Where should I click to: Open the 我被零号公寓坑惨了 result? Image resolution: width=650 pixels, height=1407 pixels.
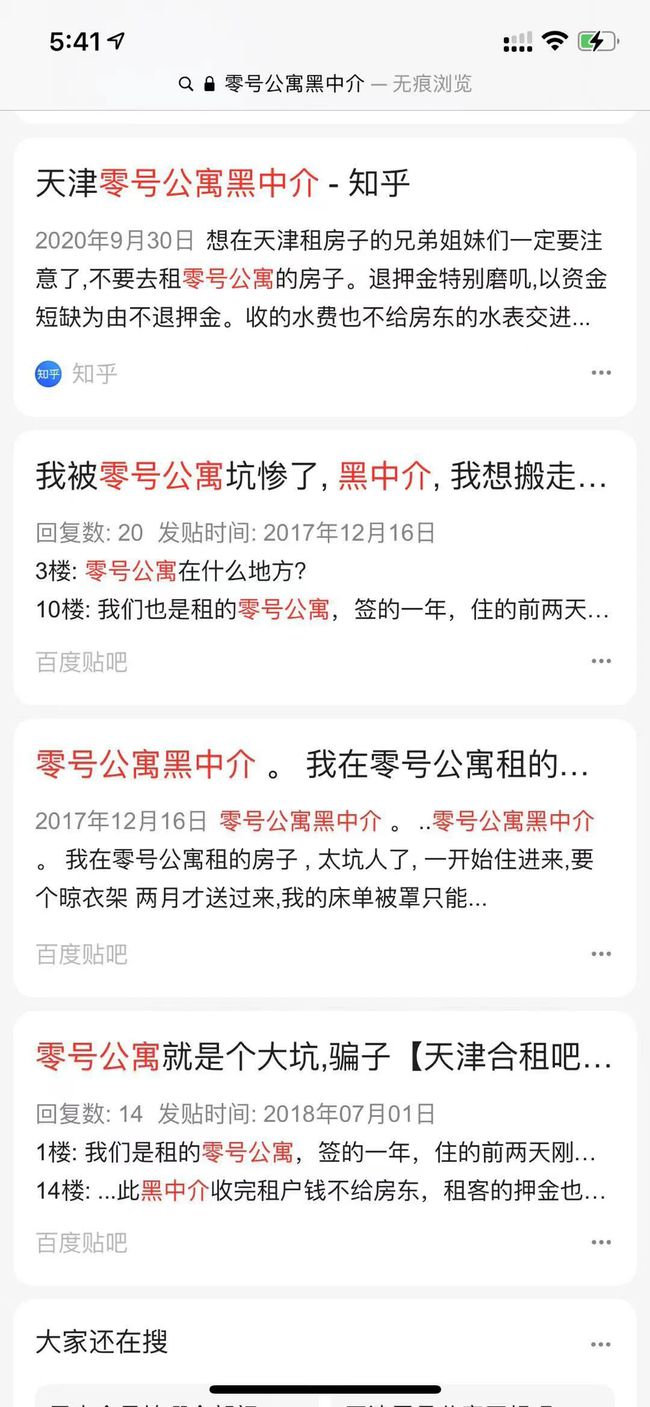click(x=321, y=476)
